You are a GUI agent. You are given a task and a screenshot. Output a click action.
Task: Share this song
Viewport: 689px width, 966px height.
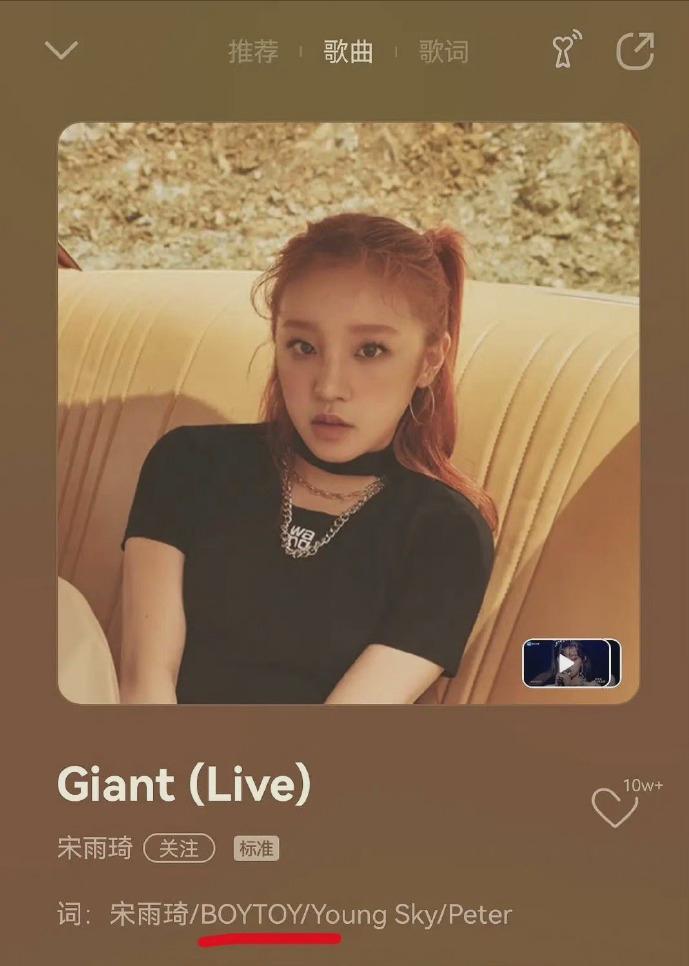[x=634, y=51]
